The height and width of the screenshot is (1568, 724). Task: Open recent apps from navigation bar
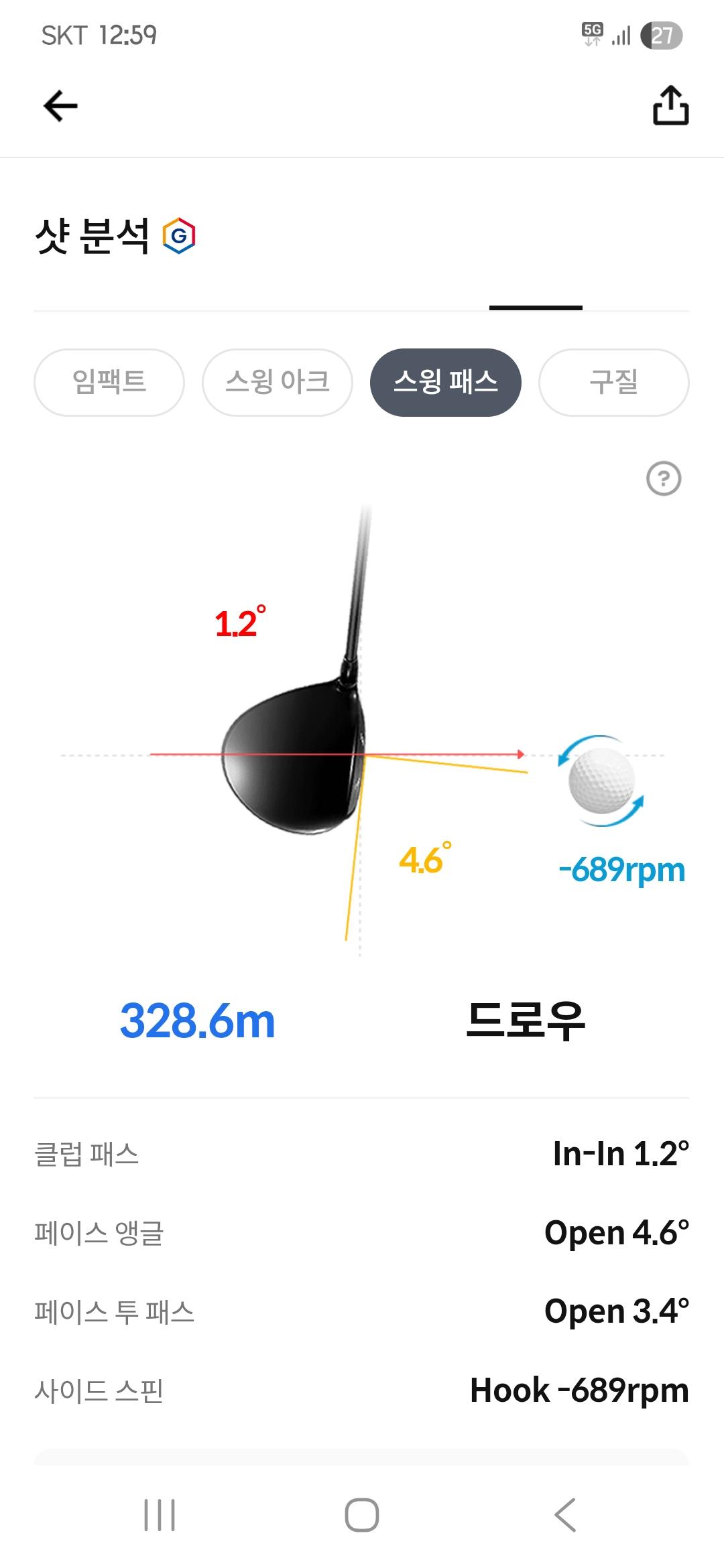pyautogui.click(x=160, y=1515)
